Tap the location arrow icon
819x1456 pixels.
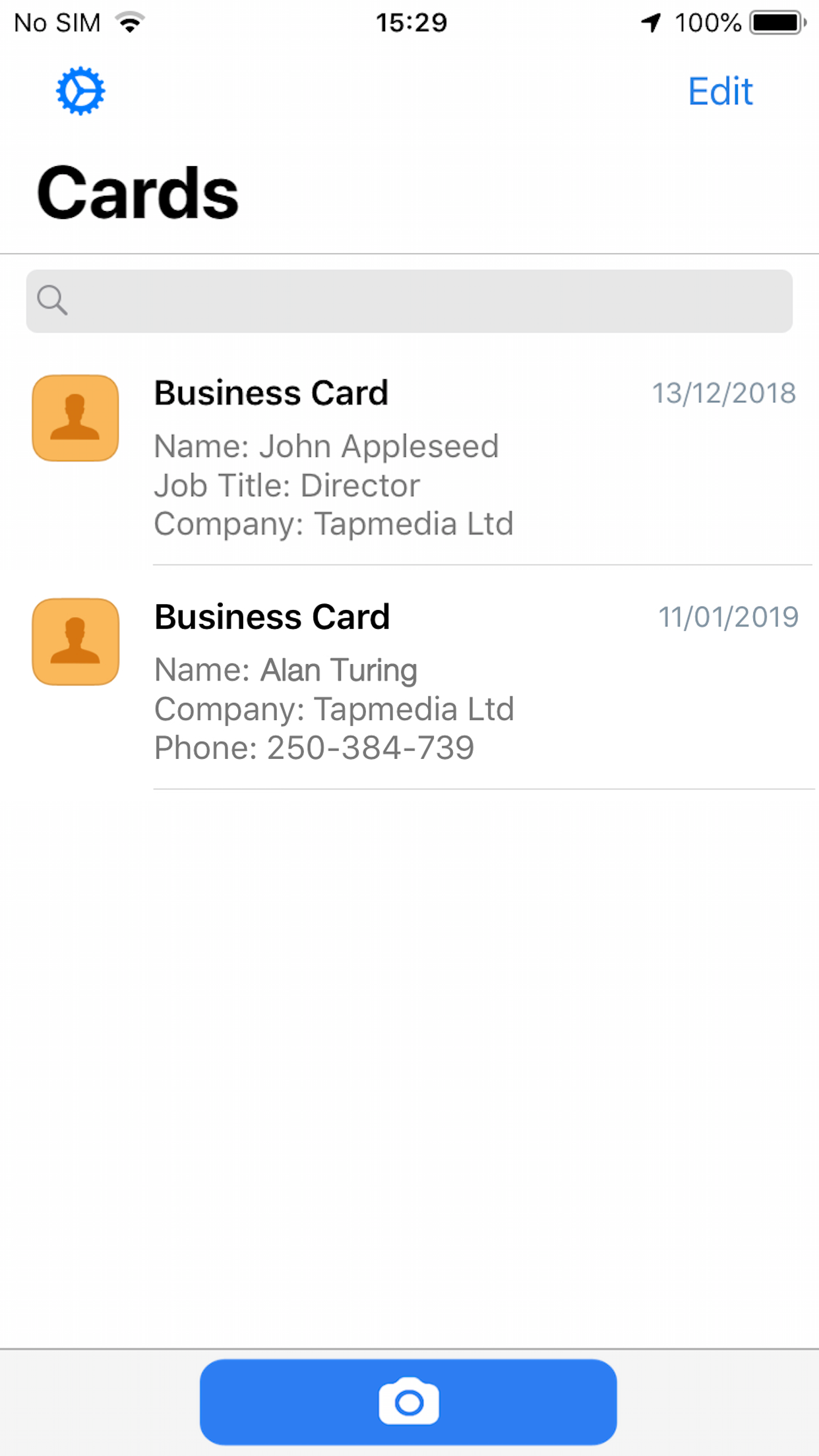[650, 22]
